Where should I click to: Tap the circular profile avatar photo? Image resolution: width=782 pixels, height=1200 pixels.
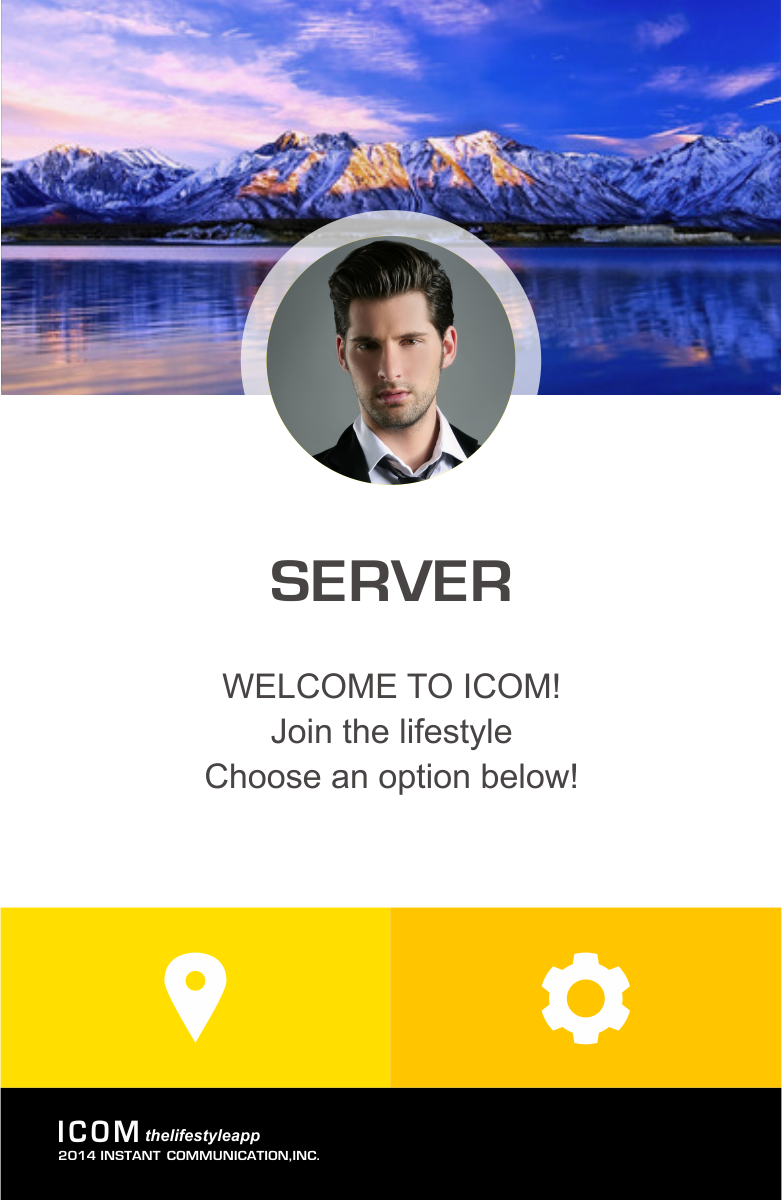point(391,360)
